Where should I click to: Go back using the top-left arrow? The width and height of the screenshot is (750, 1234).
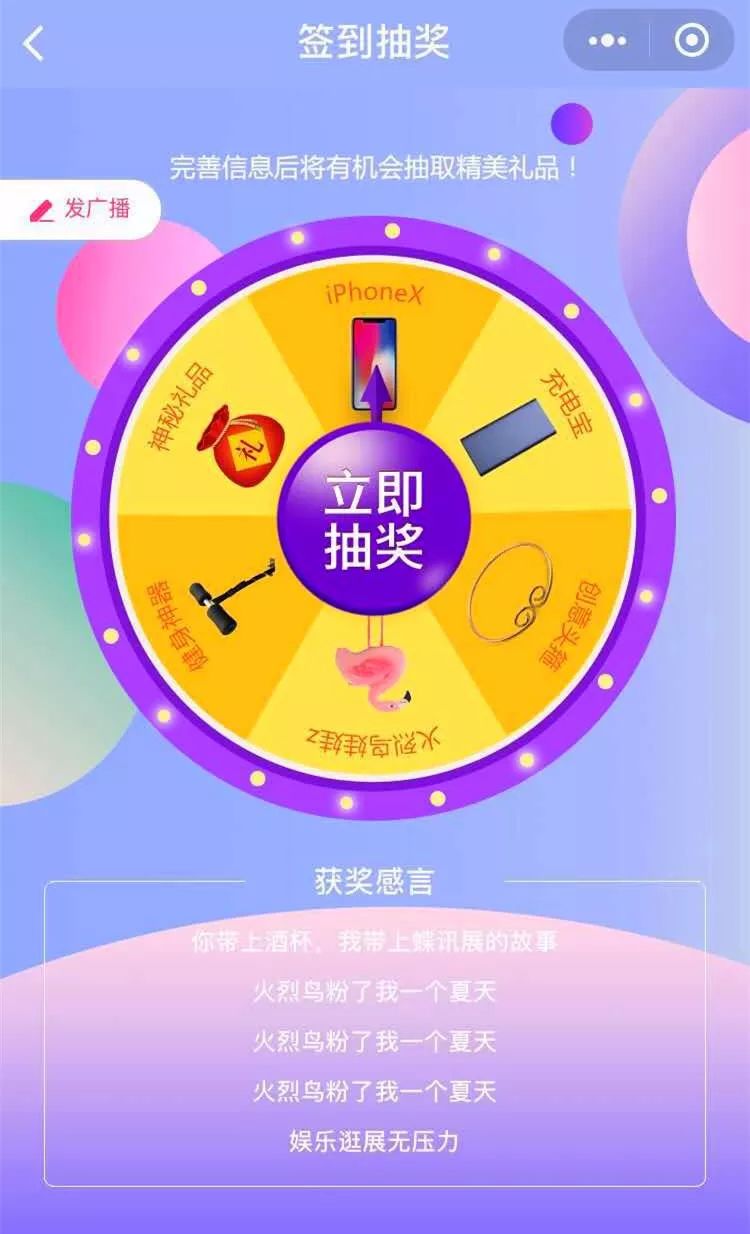point(34,42)
